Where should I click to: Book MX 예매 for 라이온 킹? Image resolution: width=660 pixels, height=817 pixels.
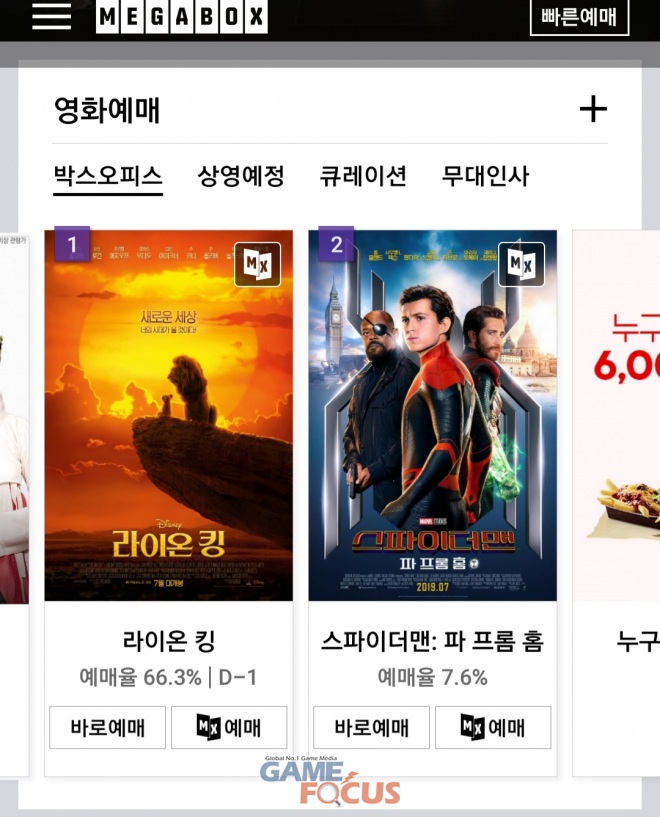[x=229, y=727]
